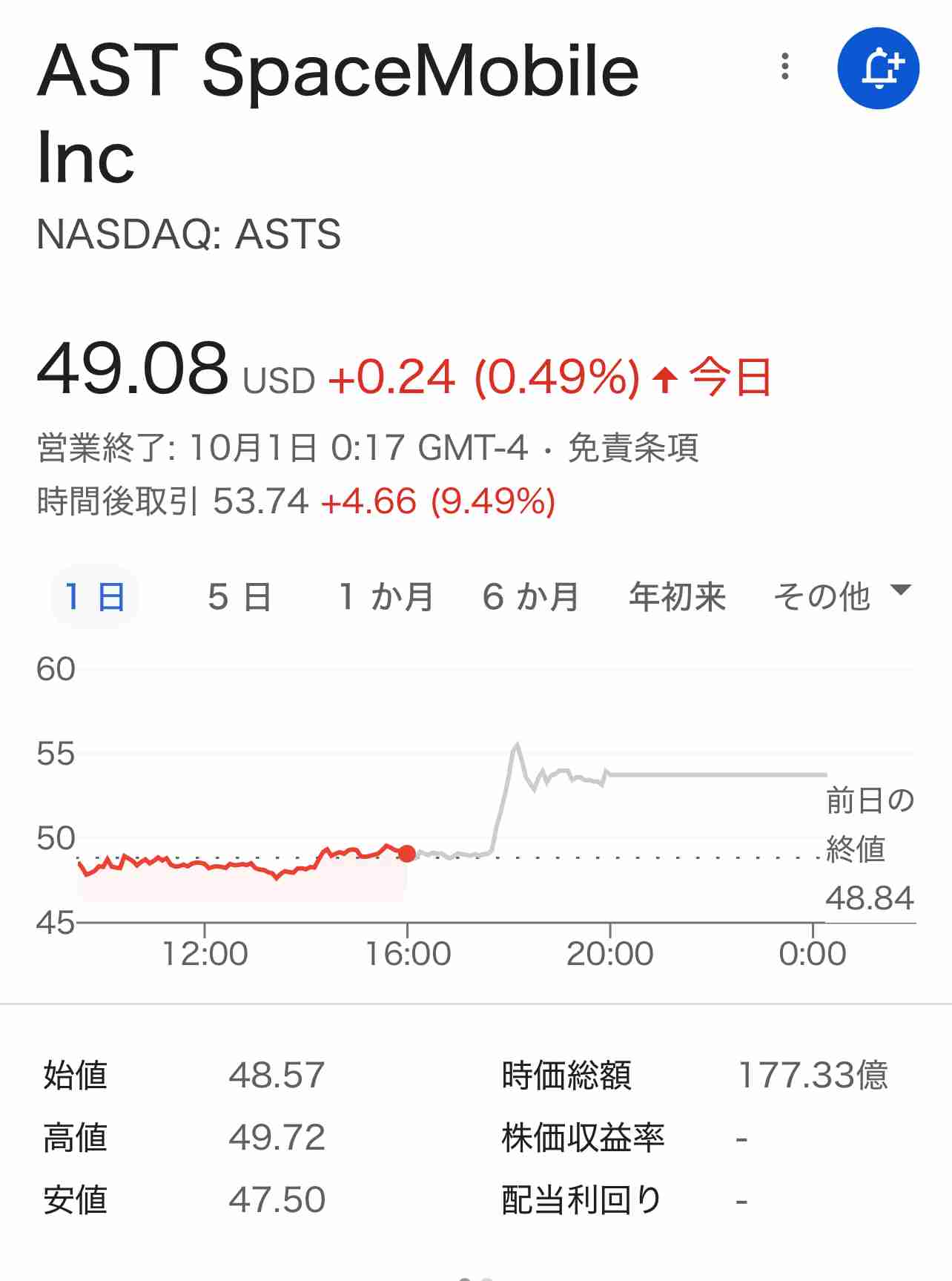The width and height of the screenshot is (952, 1281).
Task: Switch chart to 5日 range
Action: (x=239, y=597)
